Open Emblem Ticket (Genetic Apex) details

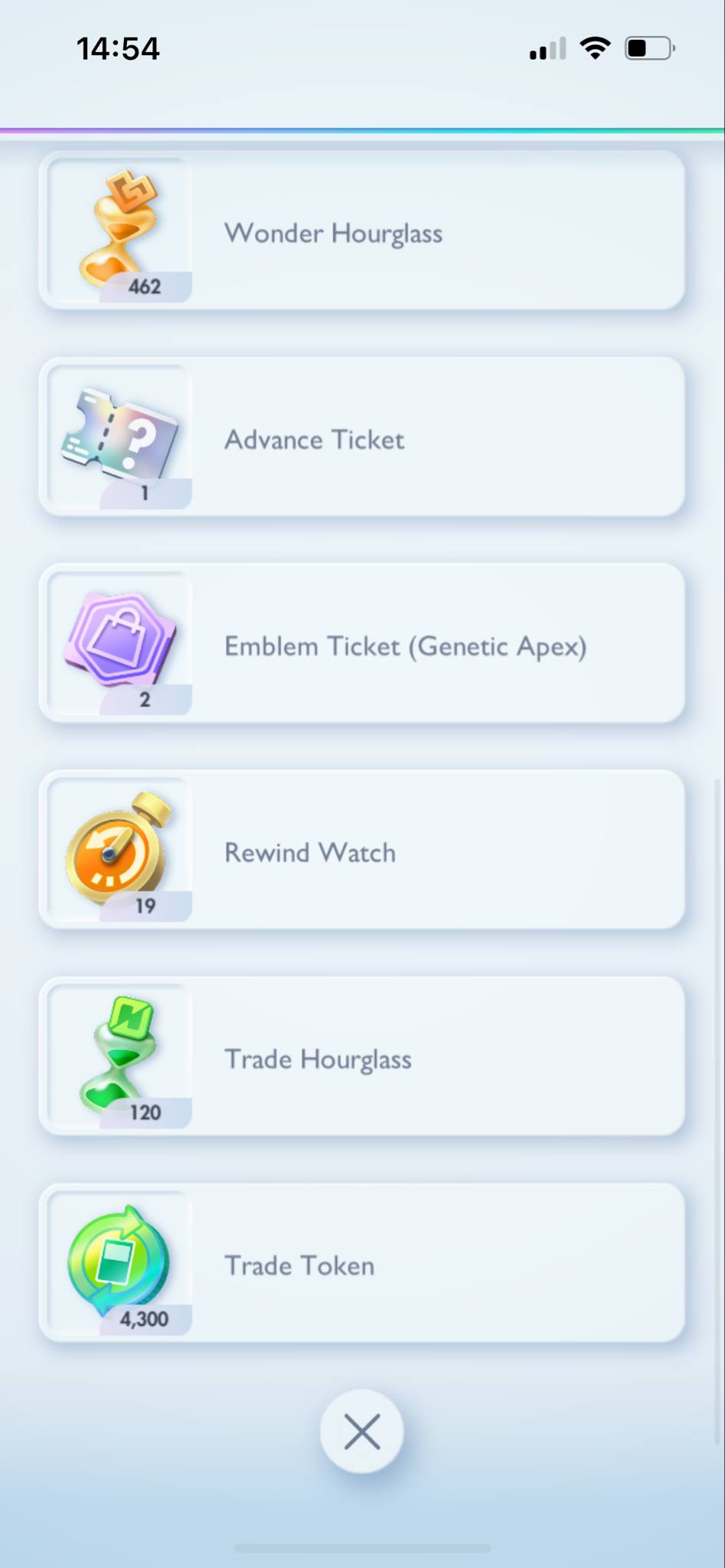click(x=361, y=644)
